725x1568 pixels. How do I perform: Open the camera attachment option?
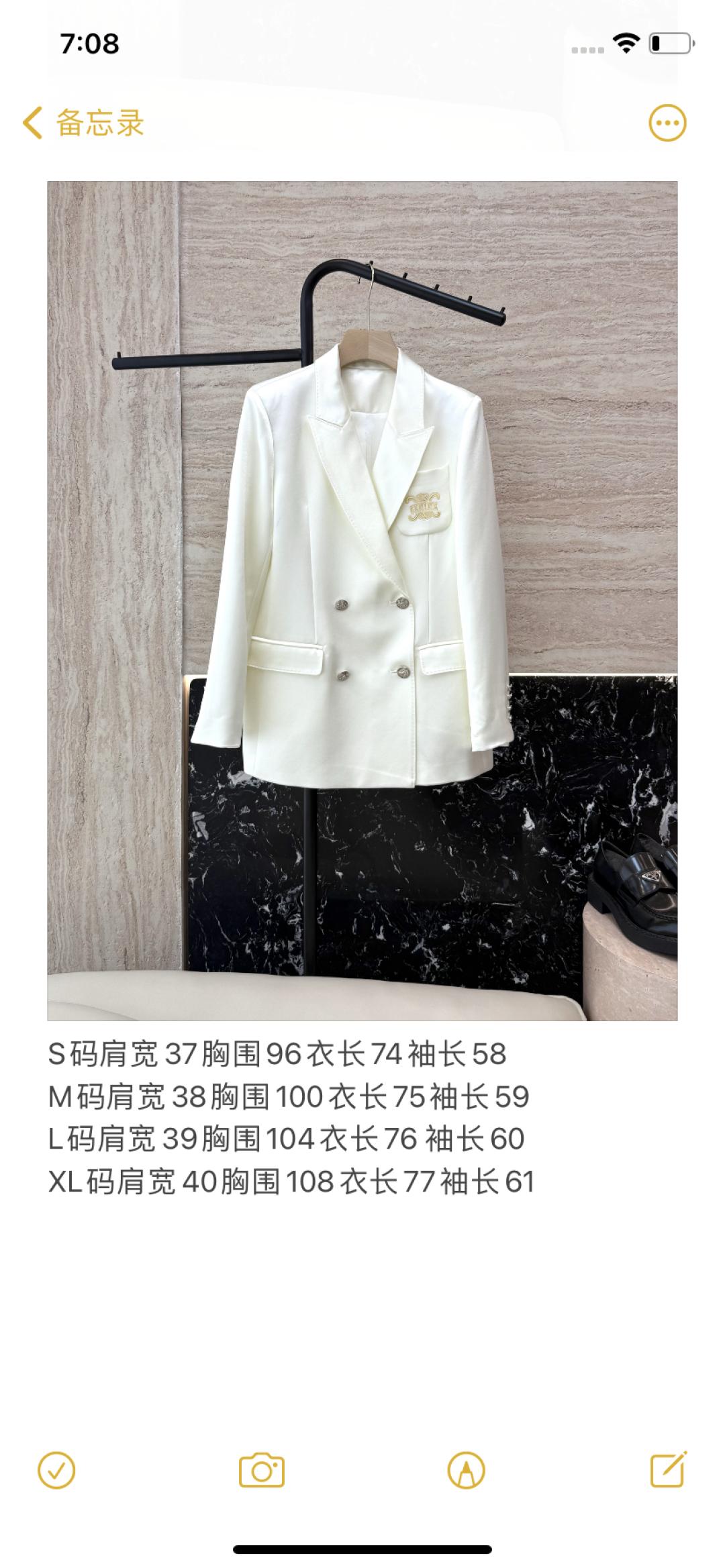262,1471
